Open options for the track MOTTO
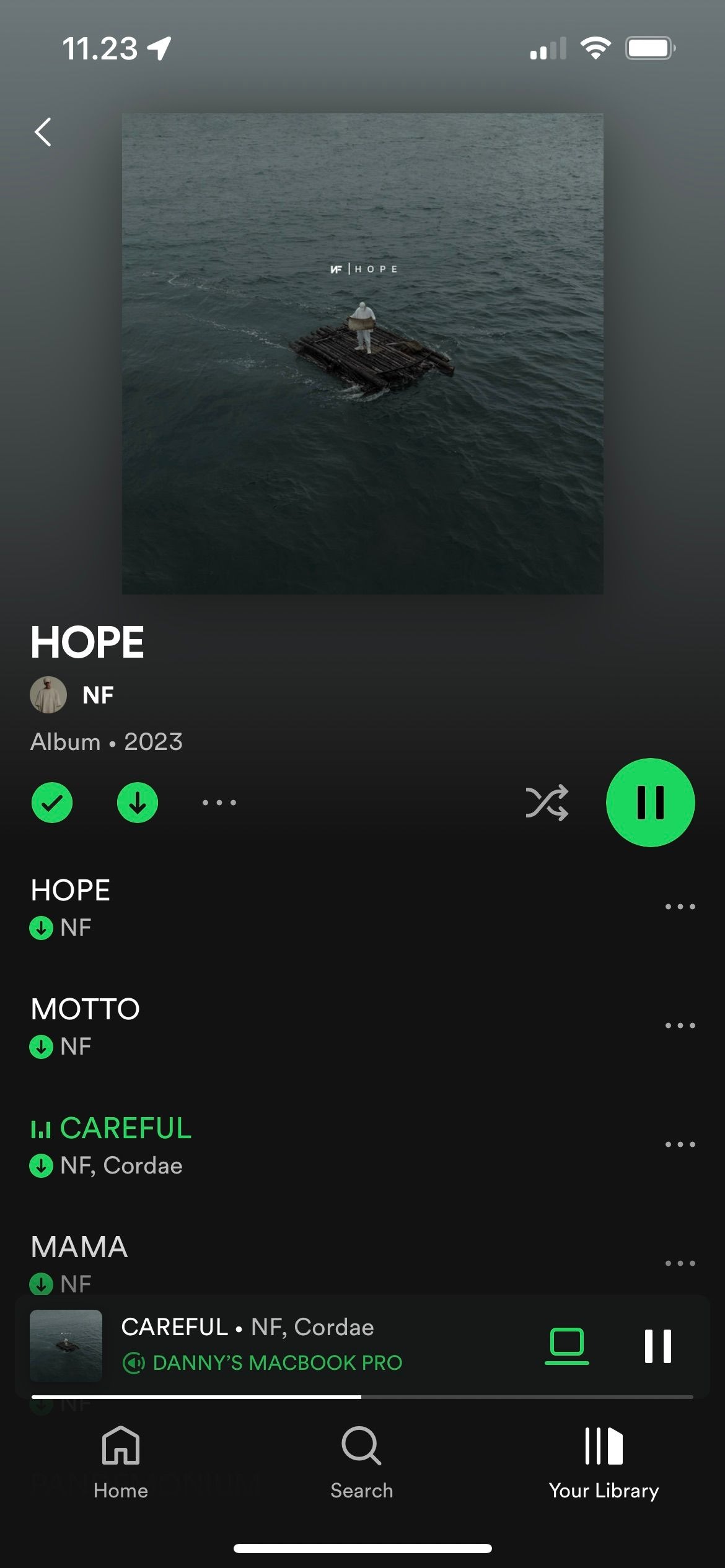725x1568 pixels. (680, 1026)
